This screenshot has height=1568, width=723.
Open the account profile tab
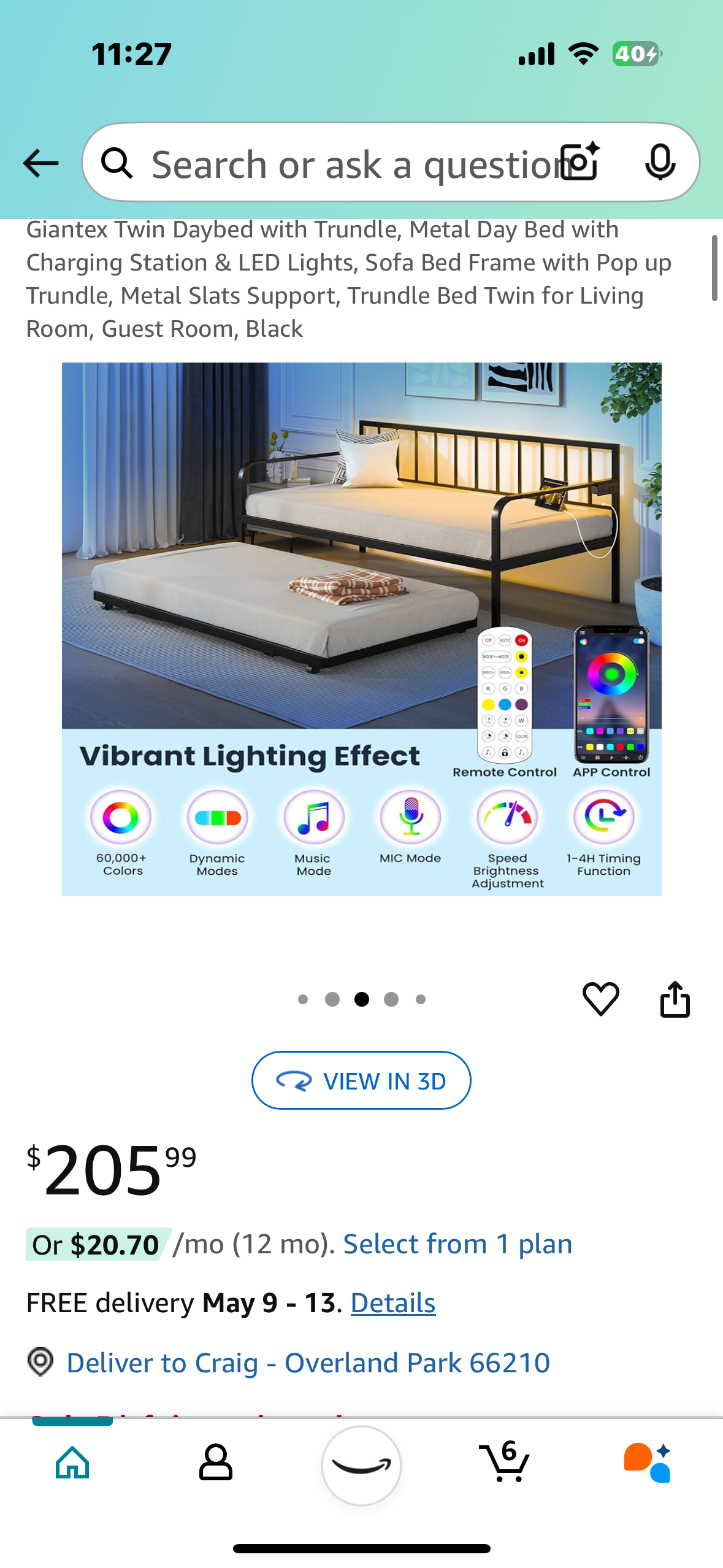pos(215,1463)
